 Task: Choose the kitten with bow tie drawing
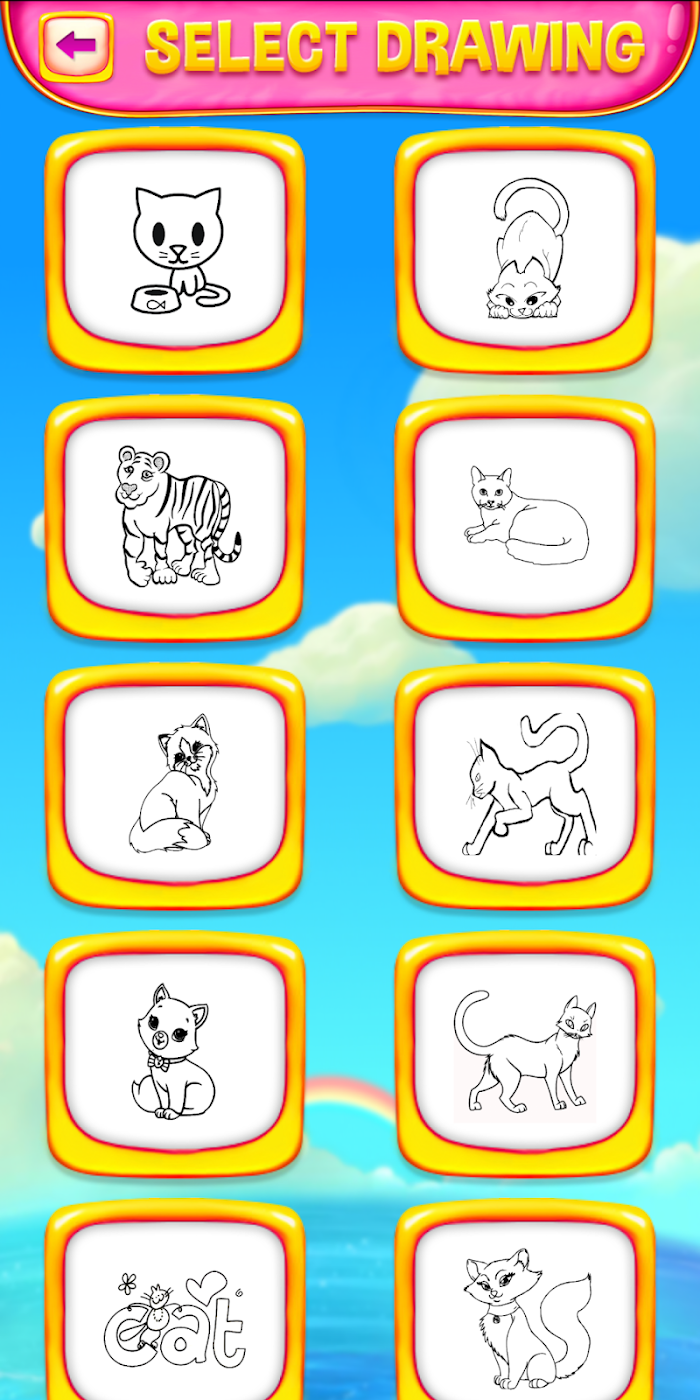coord(175,1053)
